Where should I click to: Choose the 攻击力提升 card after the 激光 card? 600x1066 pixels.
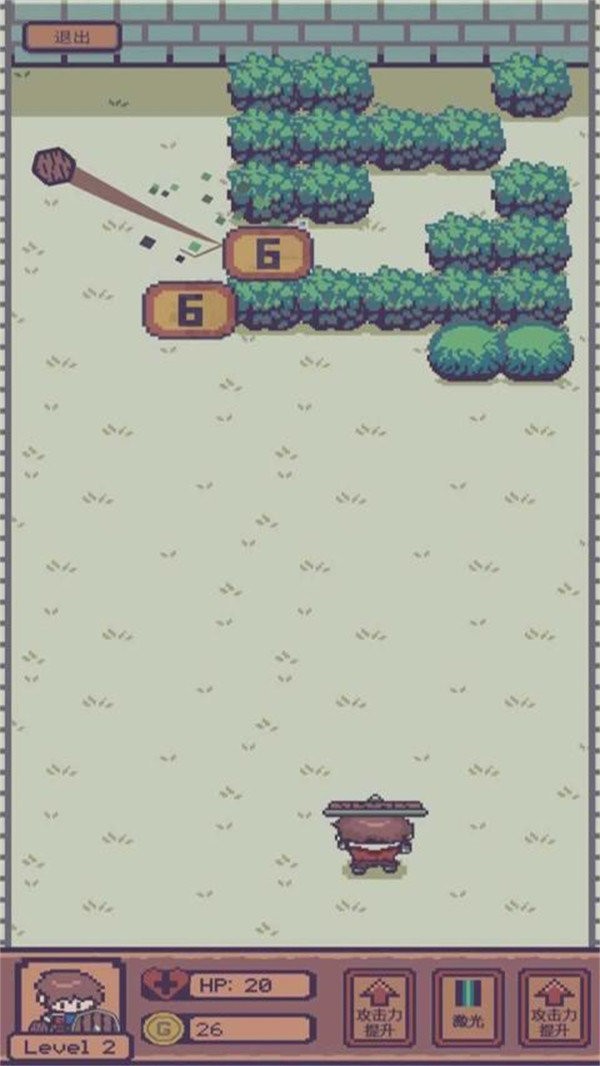[554, 1007]
